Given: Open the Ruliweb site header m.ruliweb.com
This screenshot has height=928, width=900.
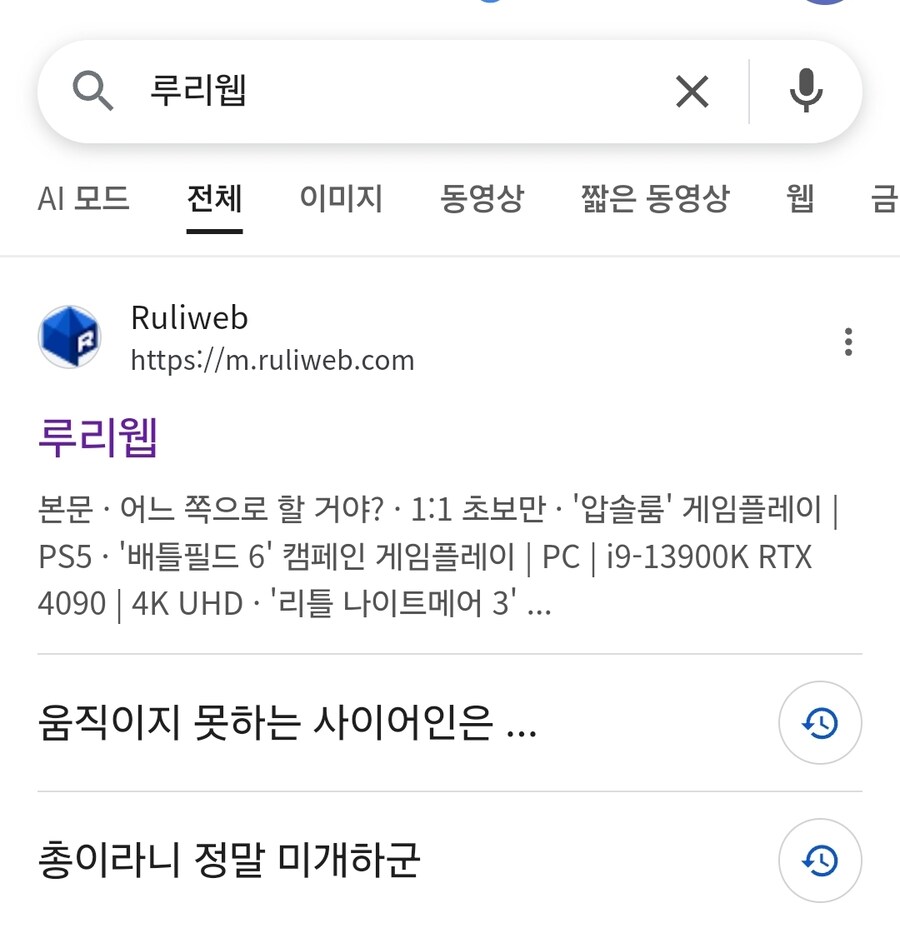Looking at the screenshot, I should point(272,340).
